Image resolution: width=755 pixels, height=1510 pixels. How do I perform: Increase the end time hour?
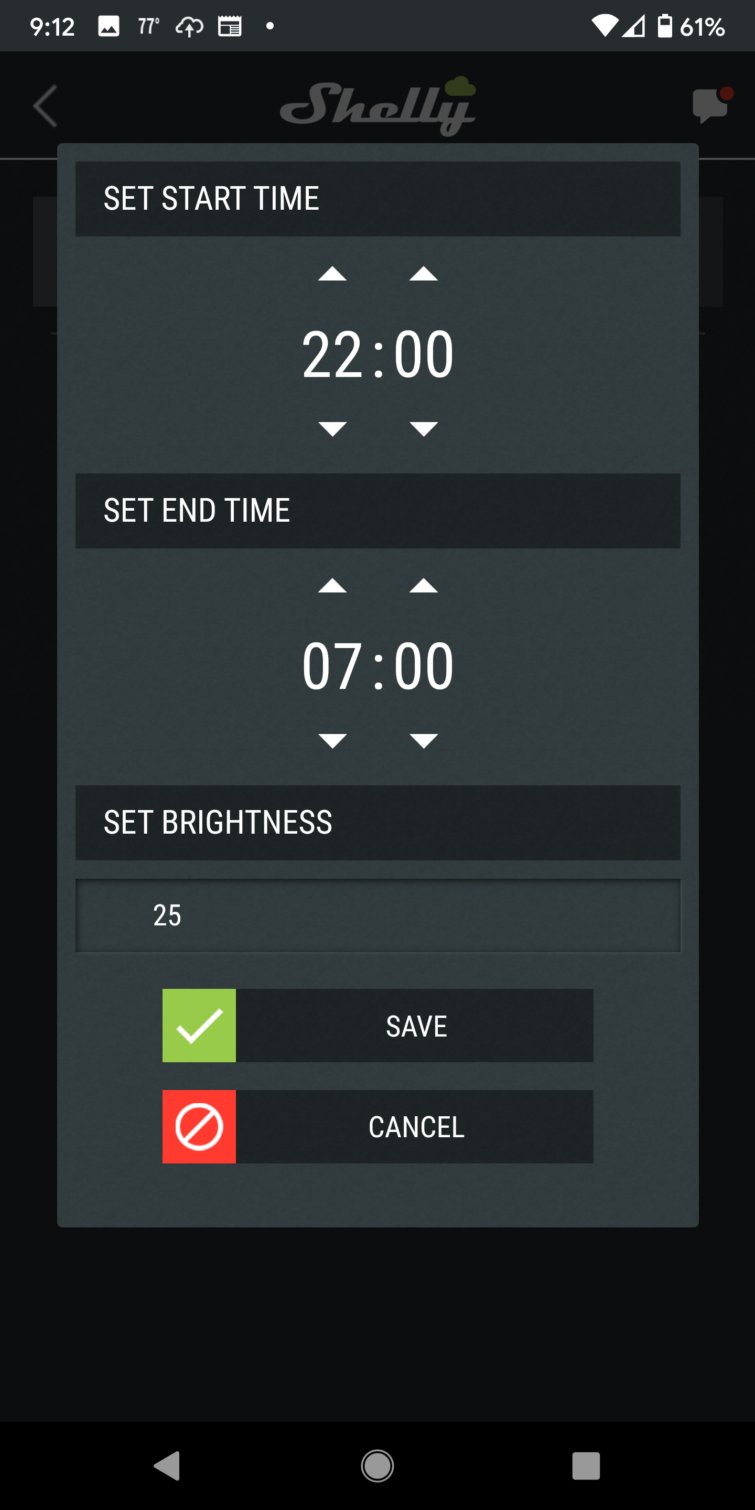tap(332, 586)
